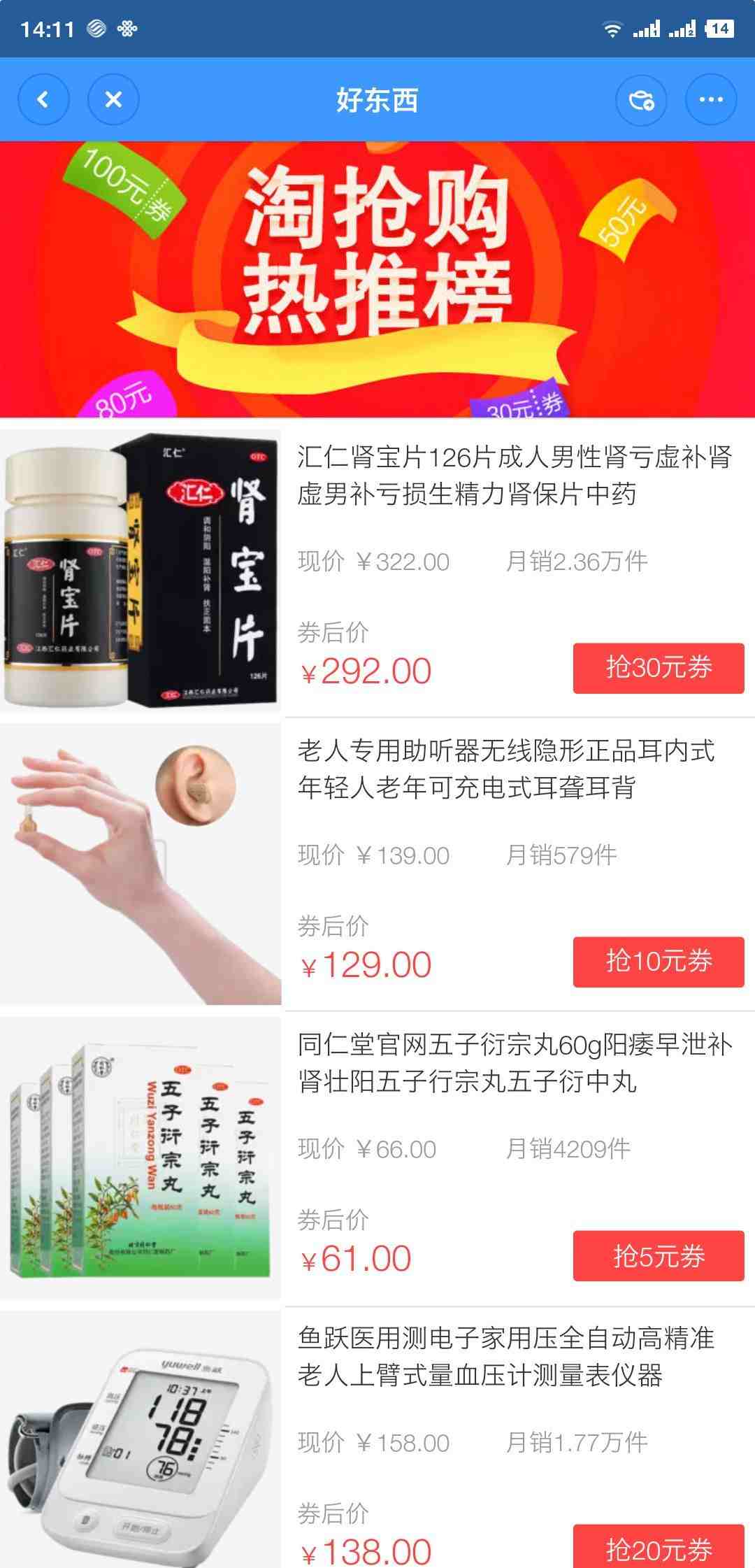Grab the 抢30元券 coupon
The height and width of the screenshot is (1568, 755).
[x=659, y=669]
